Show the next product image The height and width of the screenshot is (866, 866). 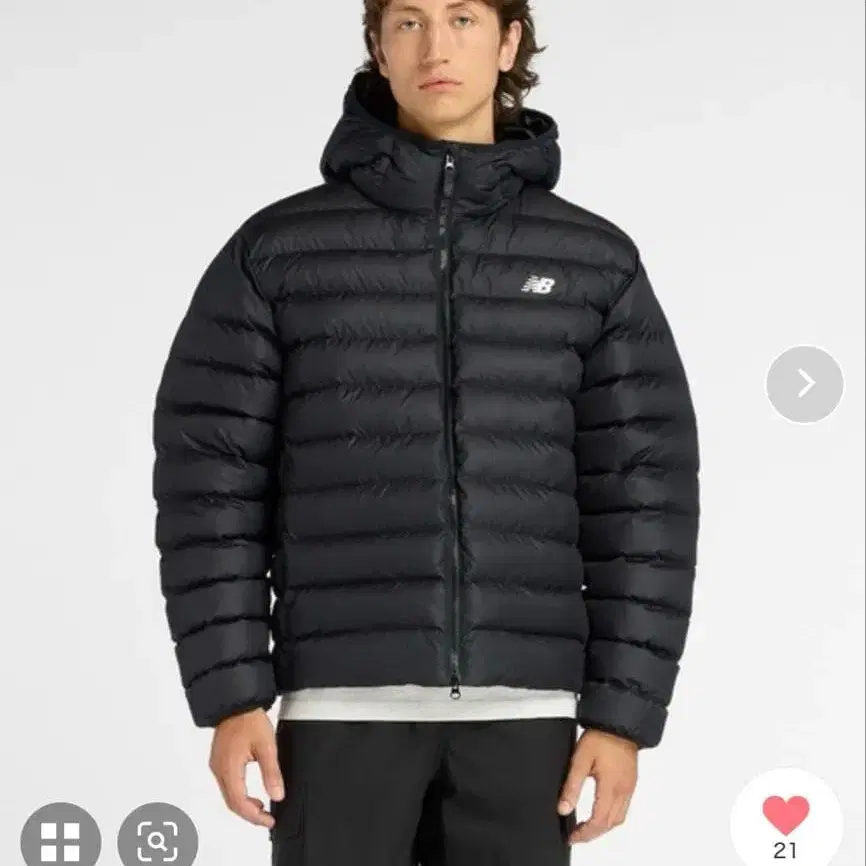(x=805, y=384)
